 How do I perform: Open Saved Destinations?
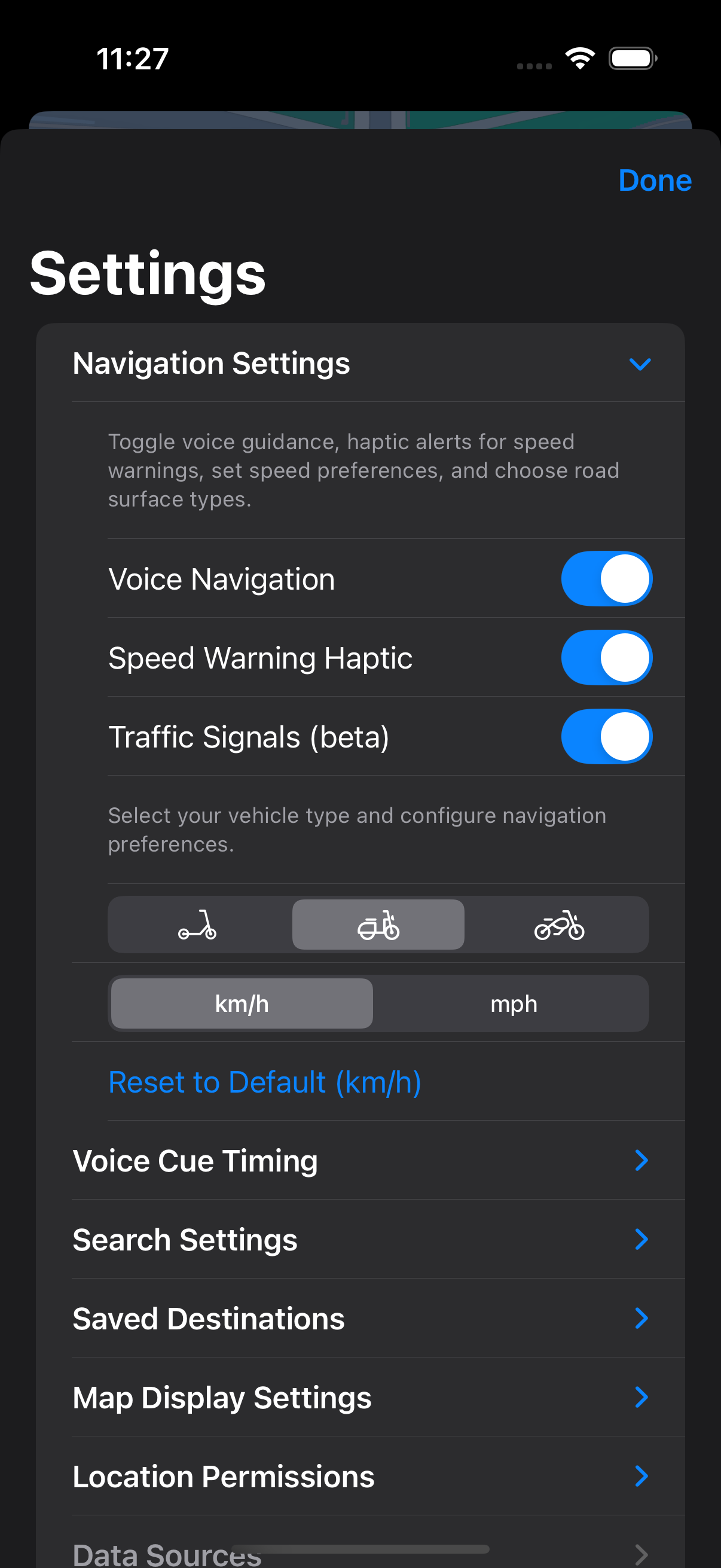point(360,1319)
